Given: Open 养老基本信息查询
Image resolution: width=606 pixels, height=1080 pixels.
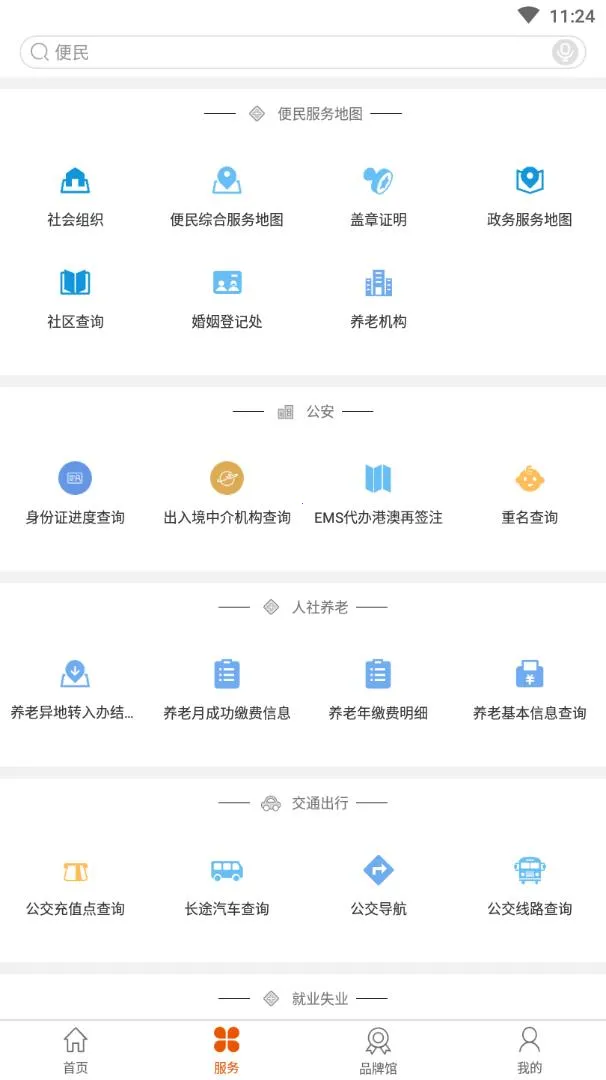Looking at the screenshot, I should [530, 689].
